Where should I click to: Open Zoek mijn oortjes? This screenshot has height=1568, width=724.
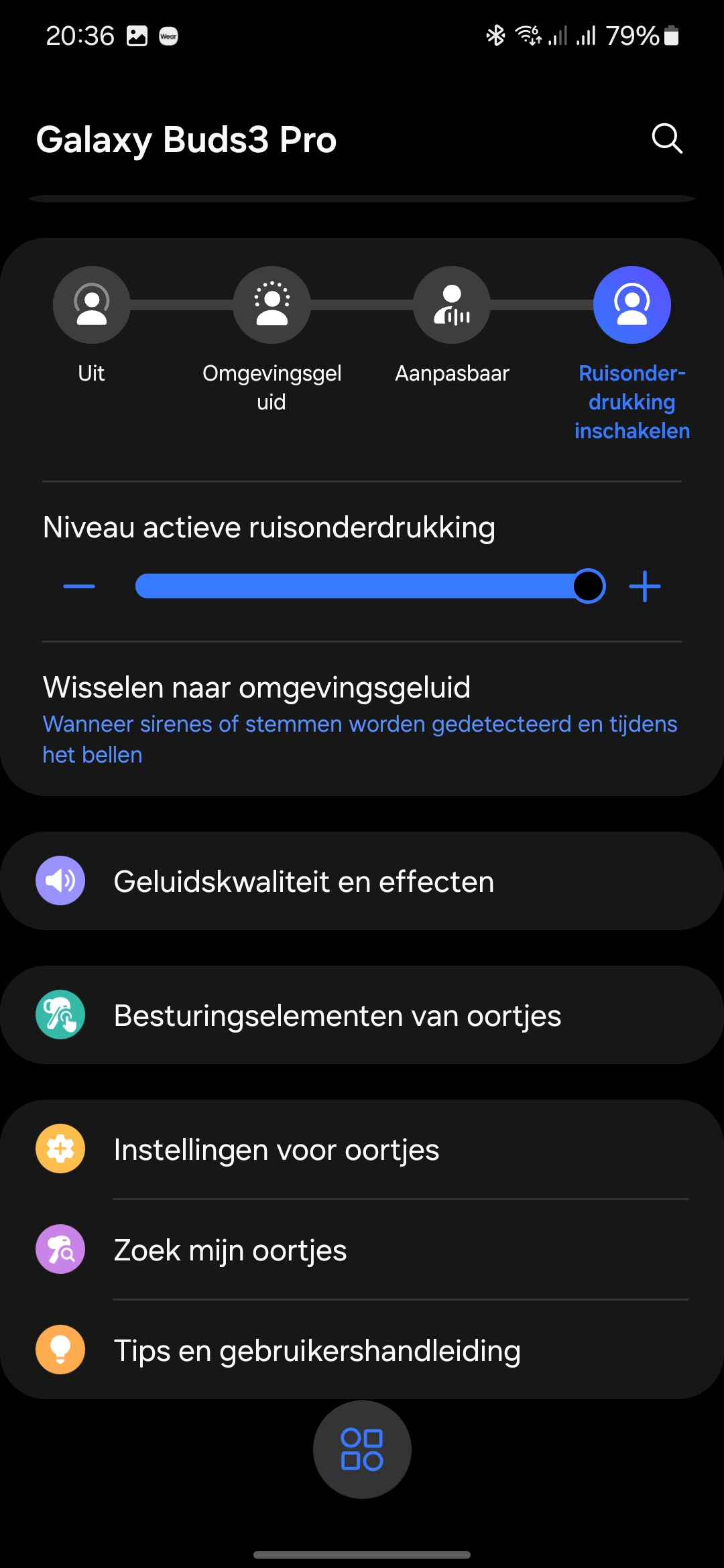362,1250
